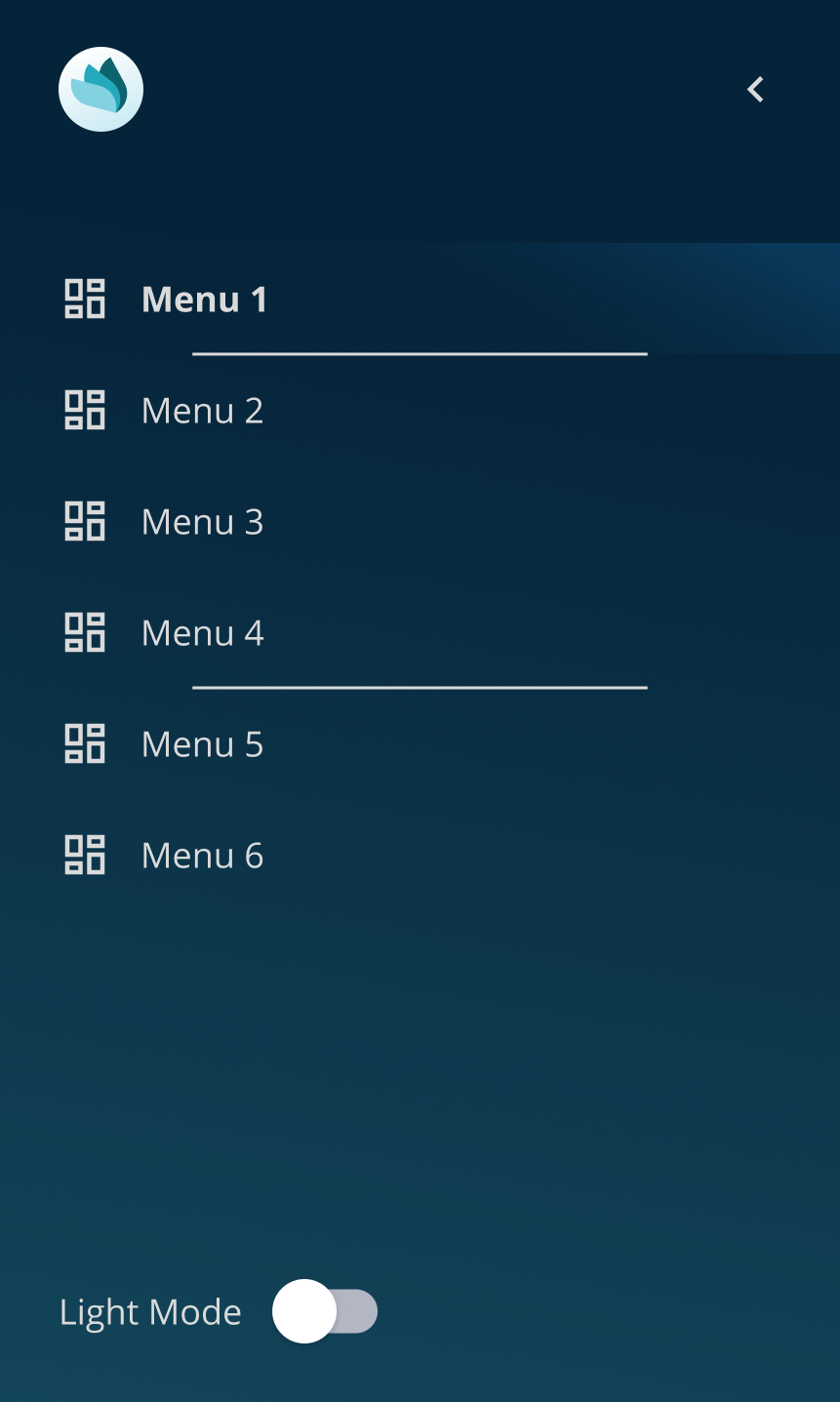Toggle the Light Mode switch
This screenshot has height=1402, width=840.
pyautogui.click(x=325, y=1311)
